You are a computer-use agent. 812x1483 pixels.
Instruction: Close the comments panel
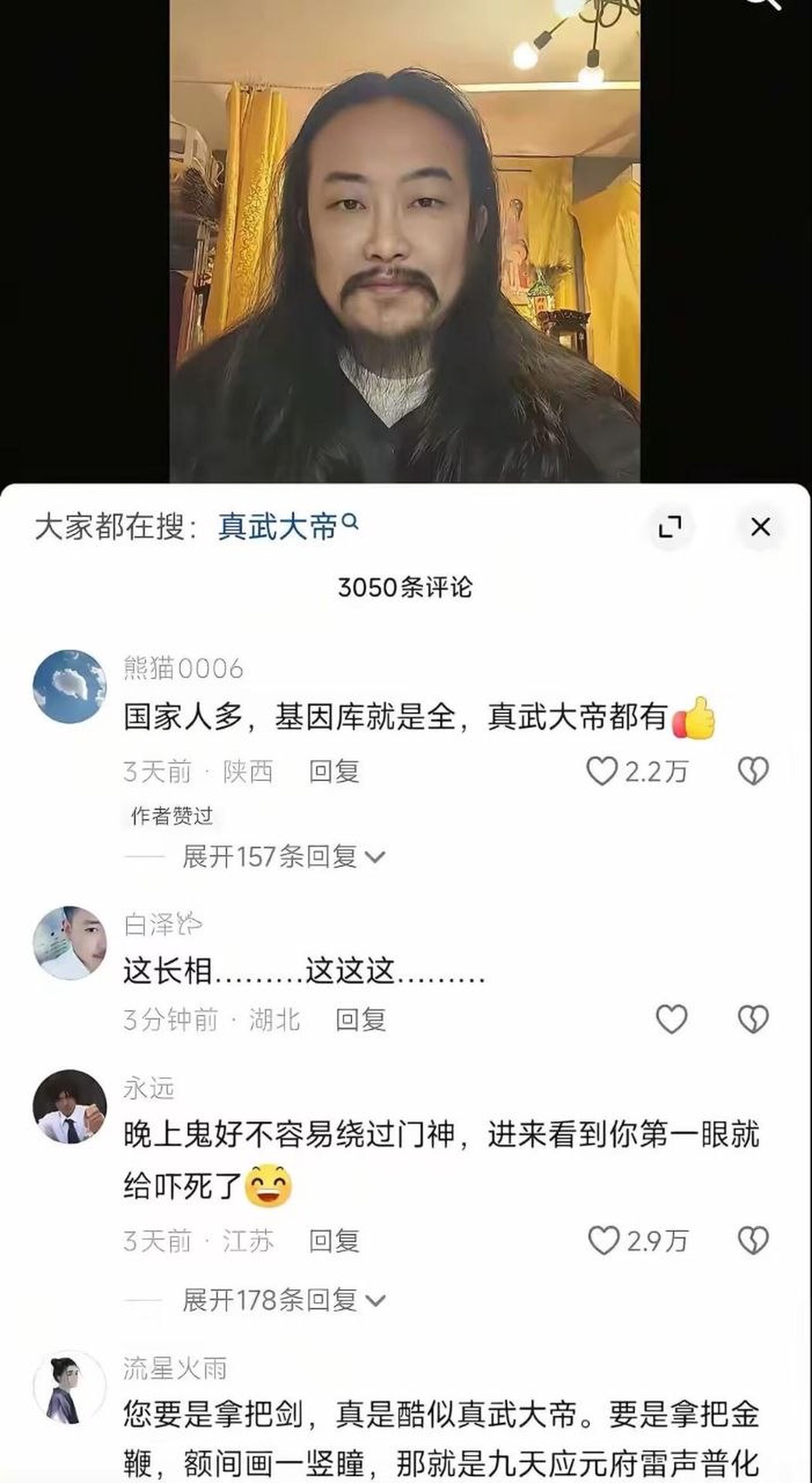point(760,527)
